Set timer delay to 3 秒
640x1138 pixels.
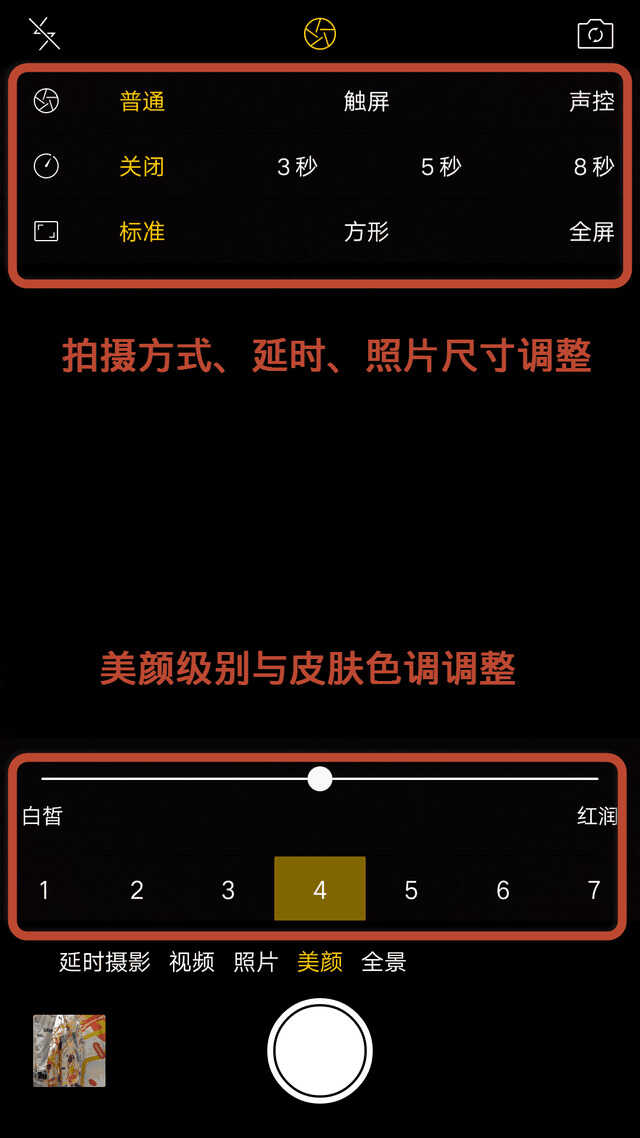click(297, 167)
